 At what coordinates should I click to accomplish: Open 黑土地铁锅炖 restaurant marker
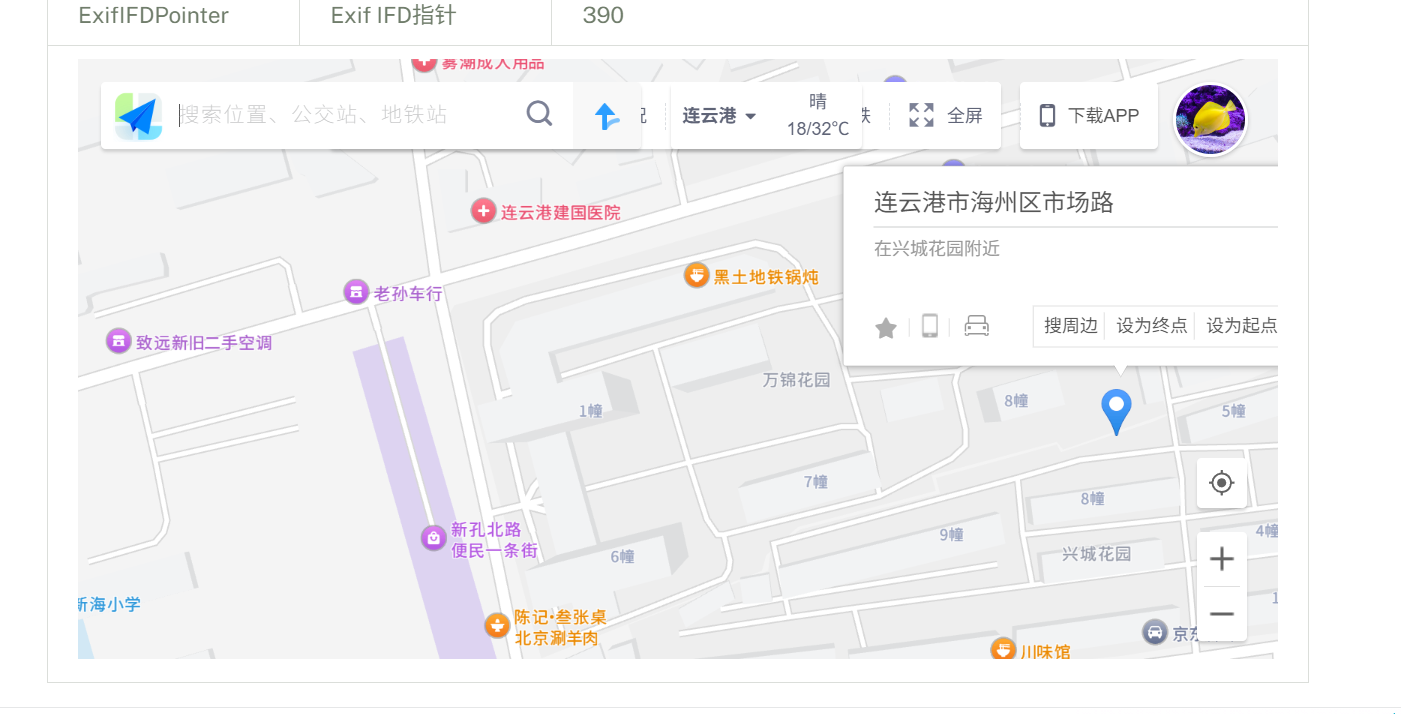[697, 275]
